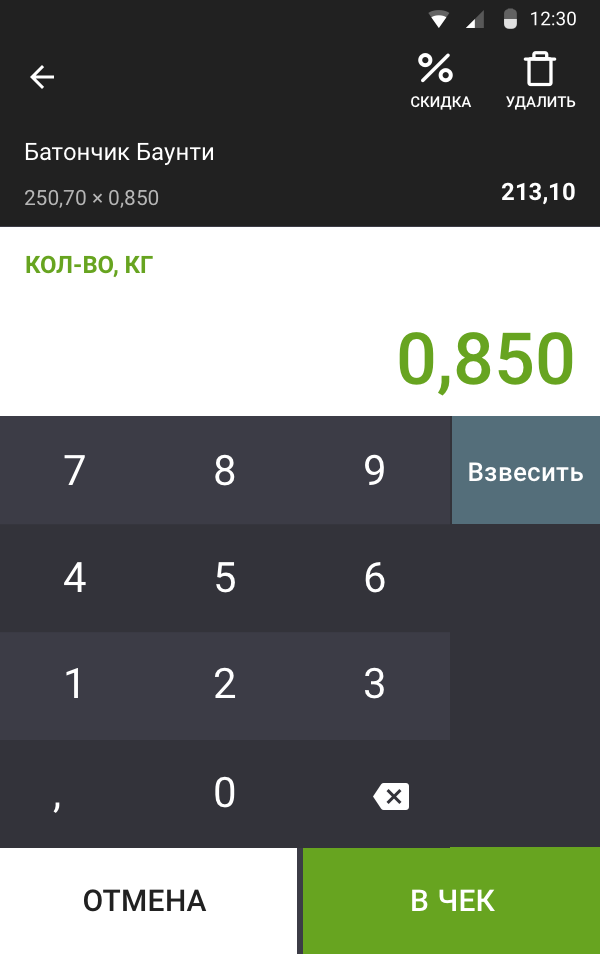Apply a discount with Скидка
This screenshot has width=600, height=954.
[x=440, y=80]
